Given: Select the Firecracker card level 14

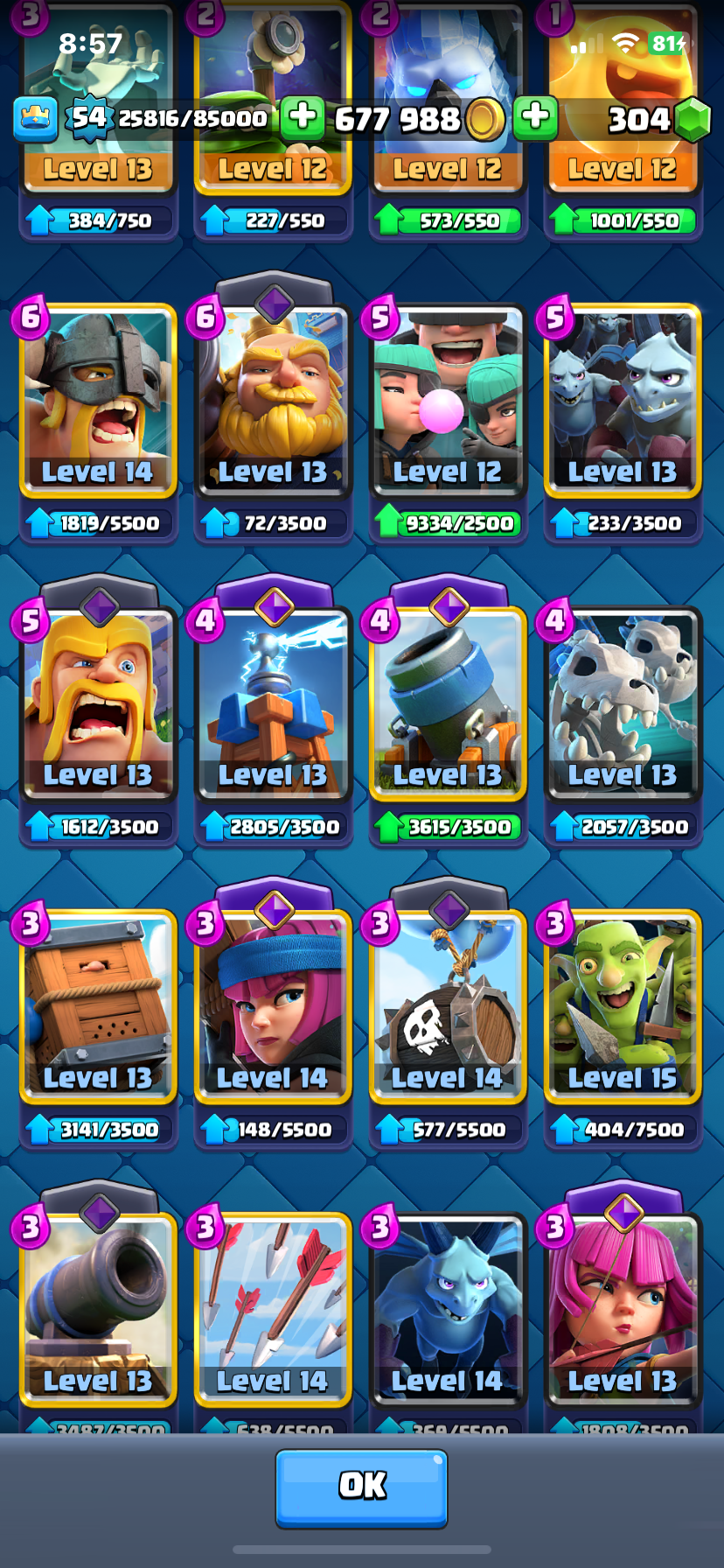Looking at the screenshot, I should 273,1006.
